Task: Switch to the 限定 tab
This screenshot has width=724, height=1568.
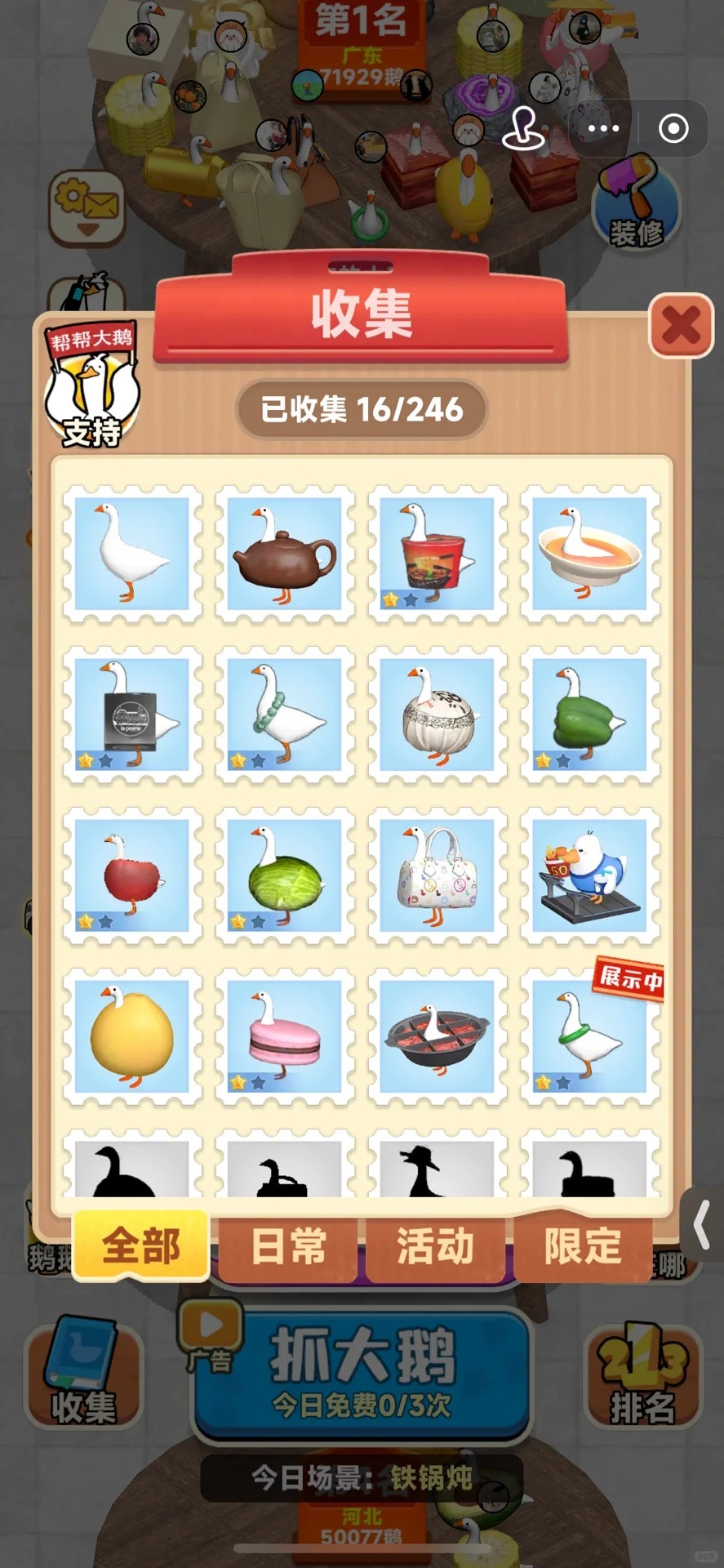Action: point(583,1246)
